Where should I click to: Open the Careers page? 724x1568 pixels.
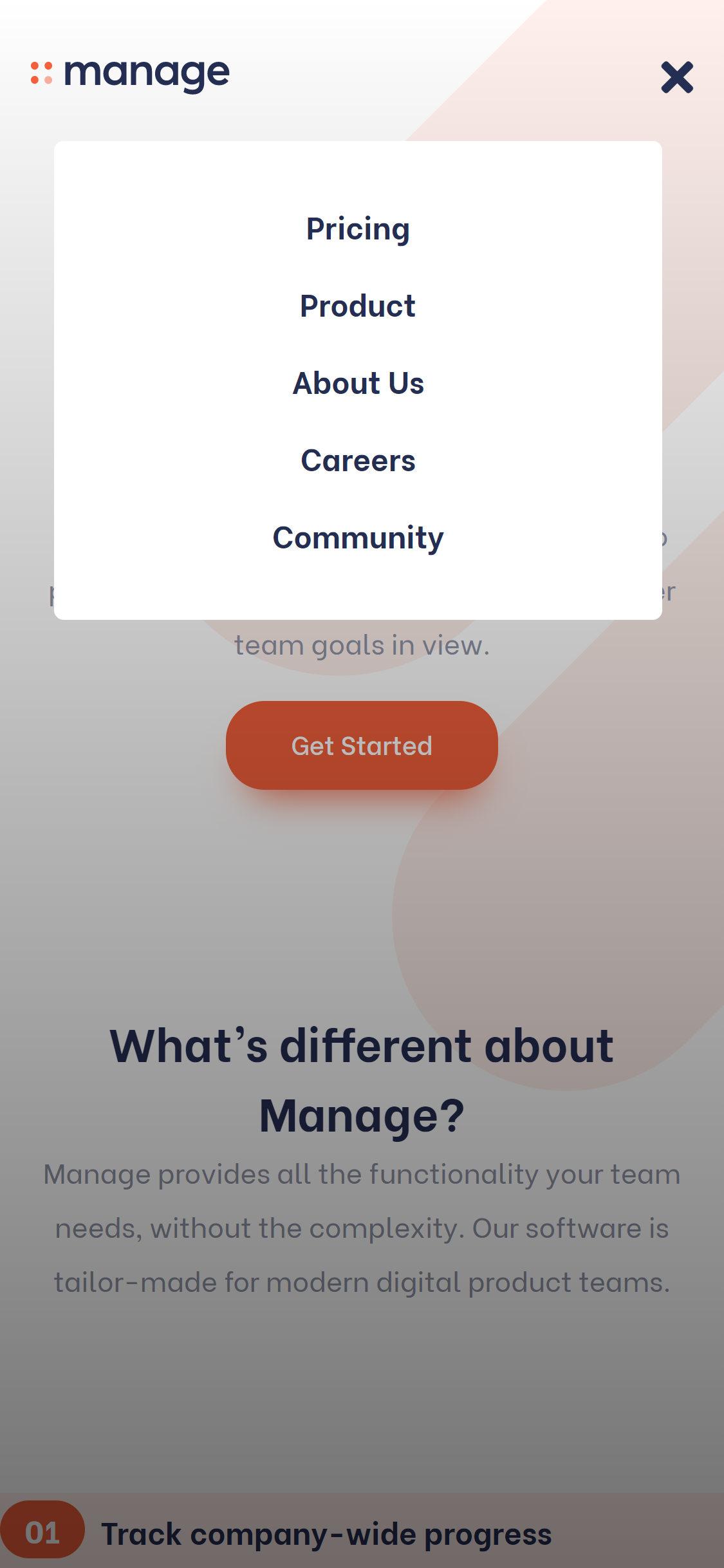click(x=358, y=460)
